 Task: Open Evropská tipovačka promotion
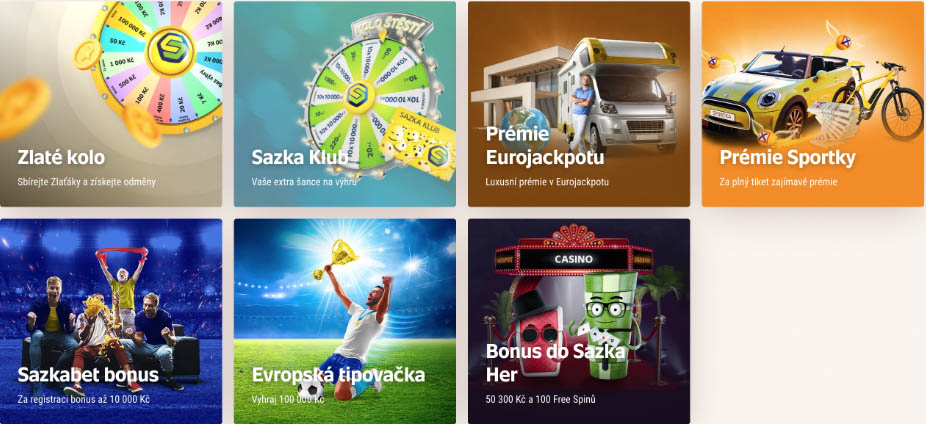click(x=345, y=321)
